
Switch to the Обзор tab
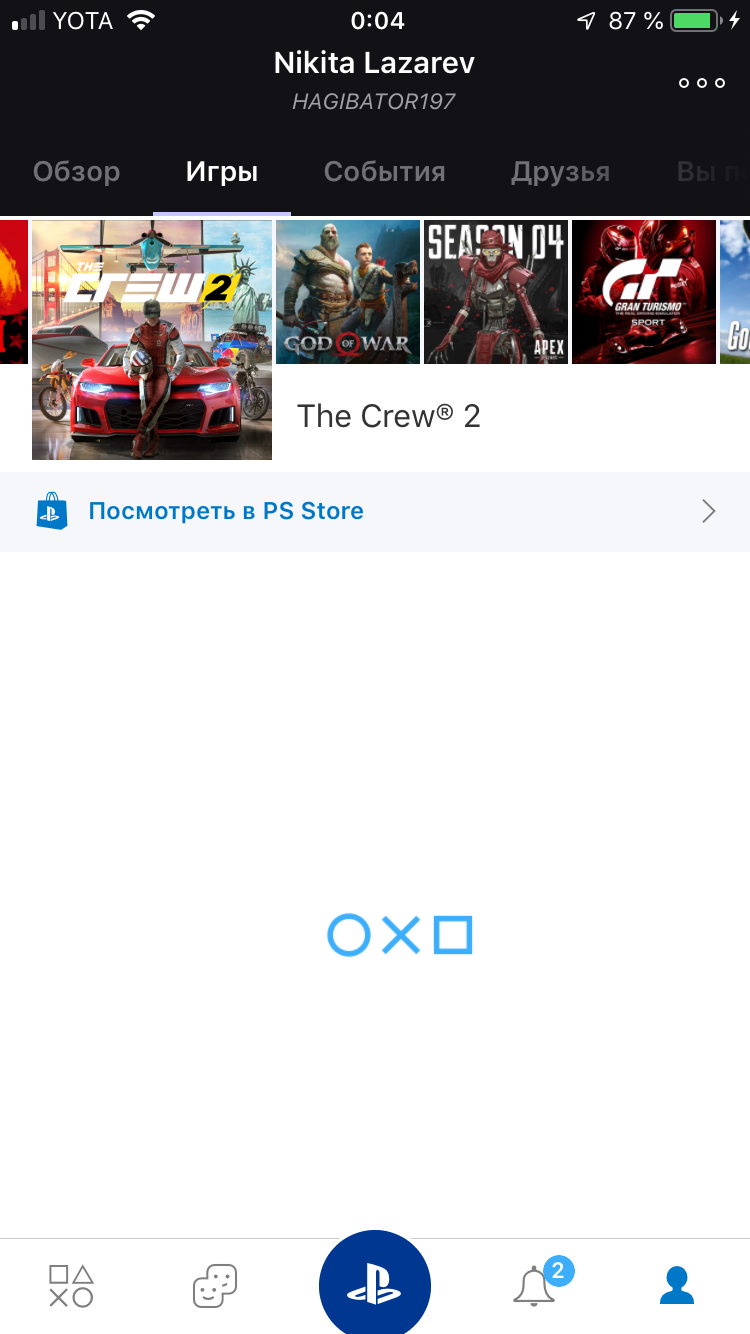[76, 172]
